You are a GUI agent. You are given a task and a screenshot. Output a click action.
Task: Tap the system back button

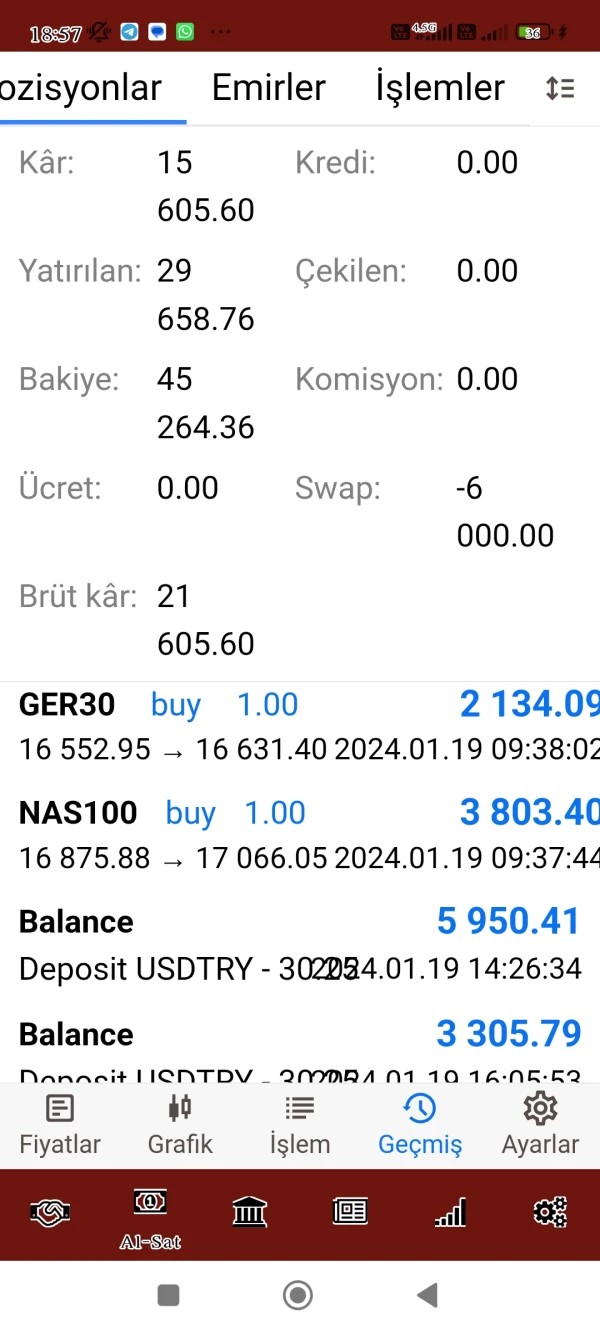coord(427,1296)
